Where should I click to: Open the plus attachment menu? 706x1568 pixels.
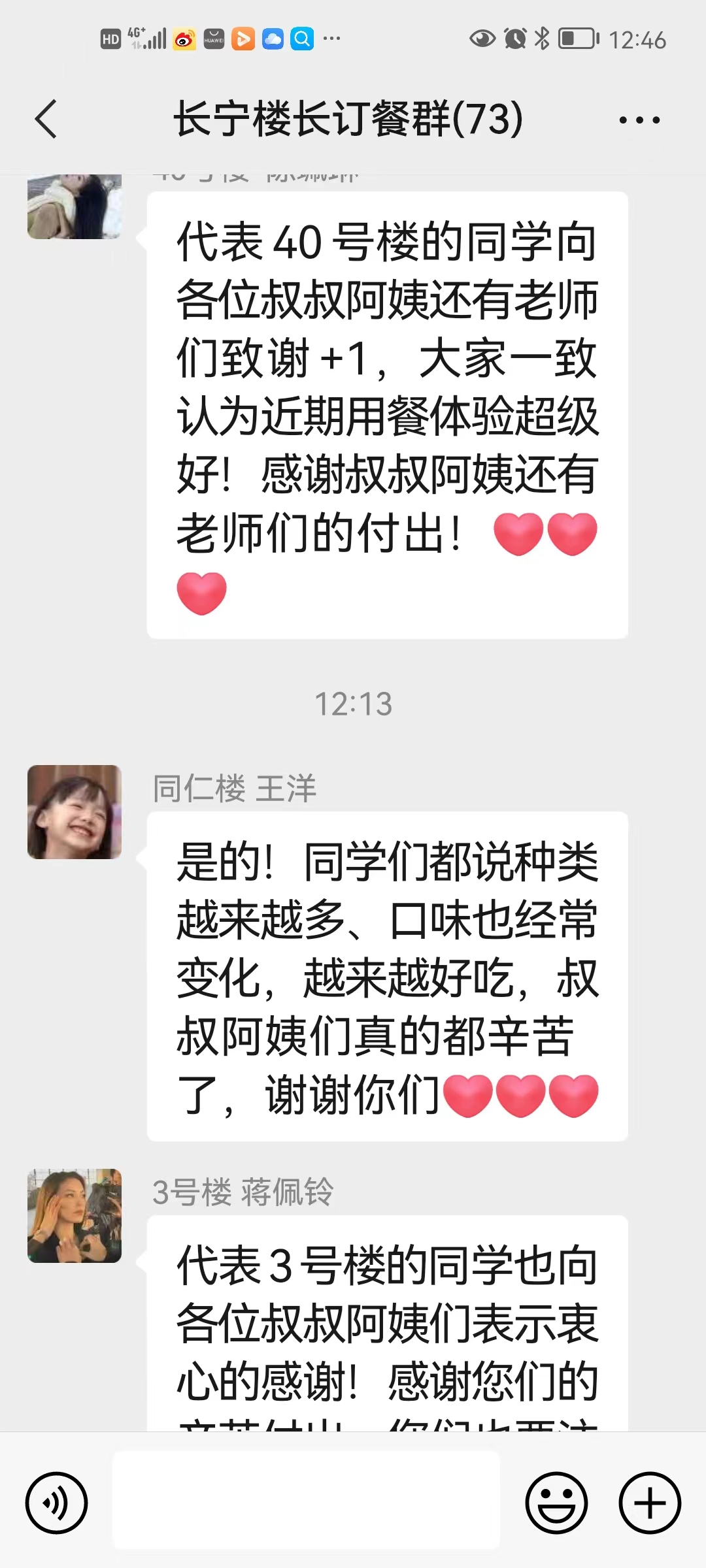click(x=650, y=1503)
